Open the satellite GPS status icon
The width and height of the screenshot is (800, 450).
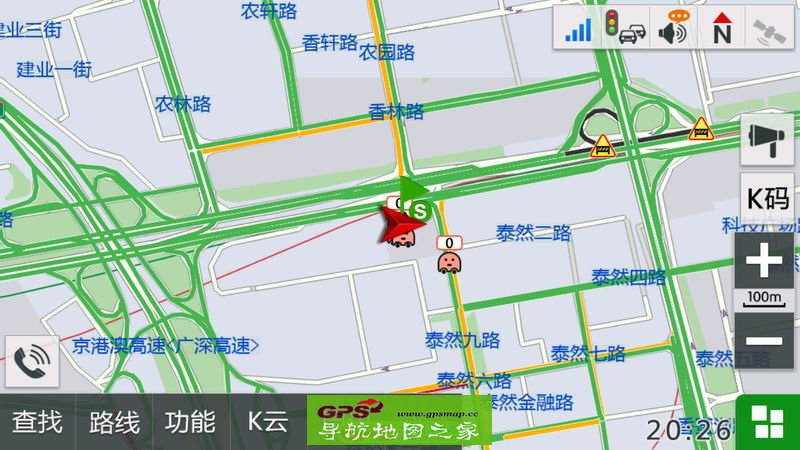(770, 29)
